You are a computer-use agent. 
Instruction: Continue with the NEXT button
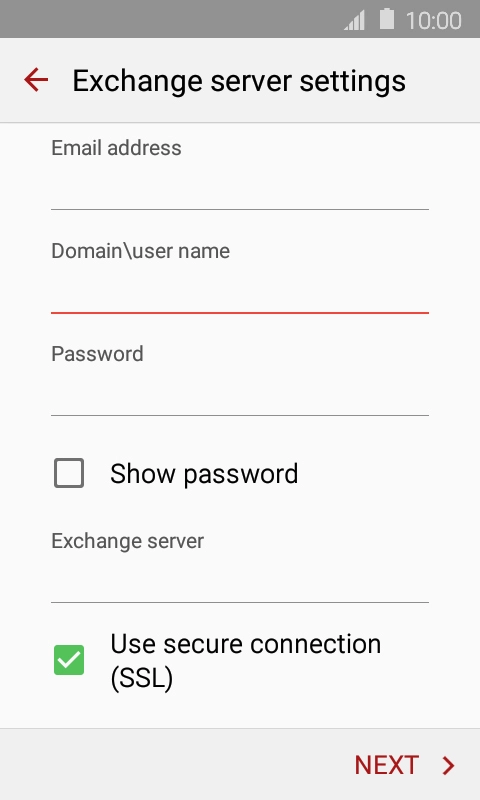pos(405,765)
